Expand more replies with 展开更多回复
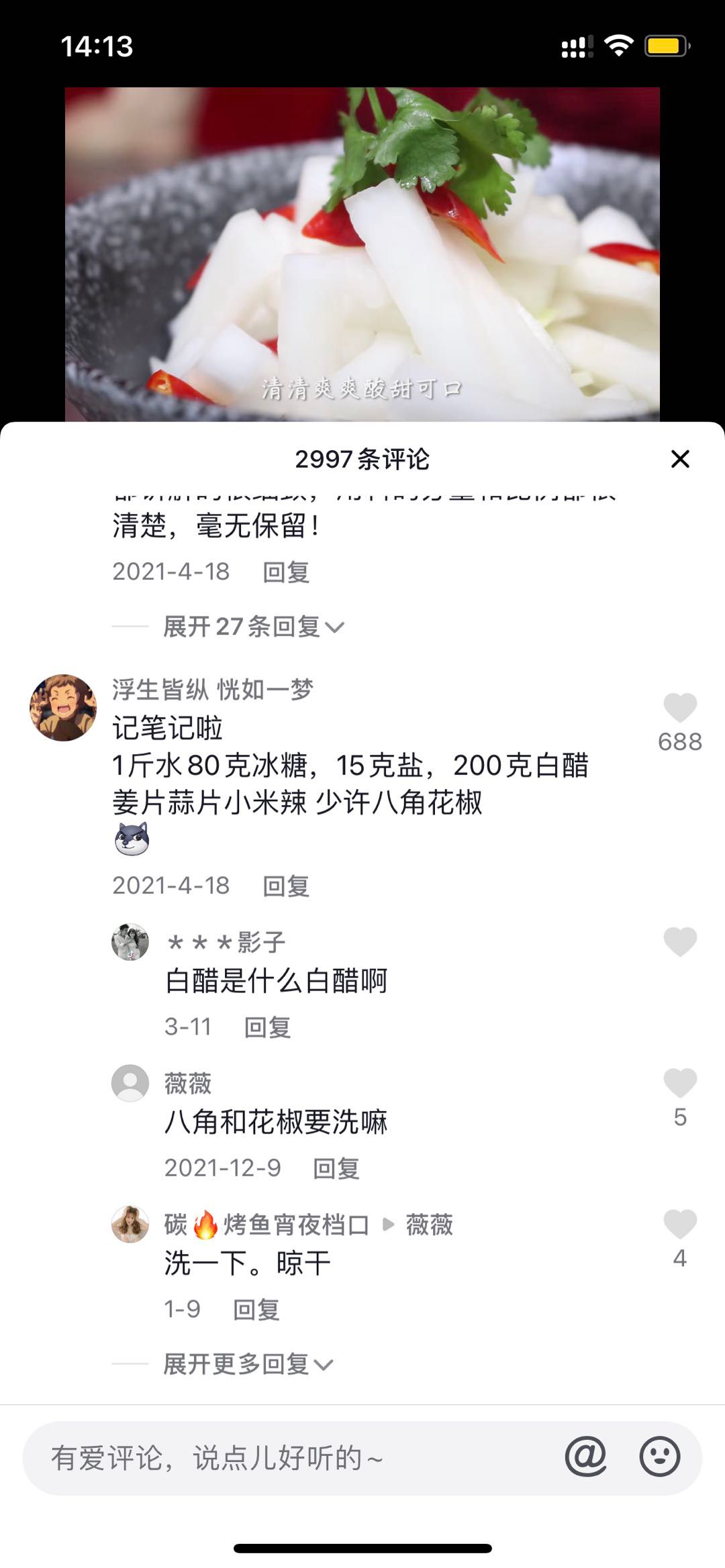 click(x=248, y=1364)
